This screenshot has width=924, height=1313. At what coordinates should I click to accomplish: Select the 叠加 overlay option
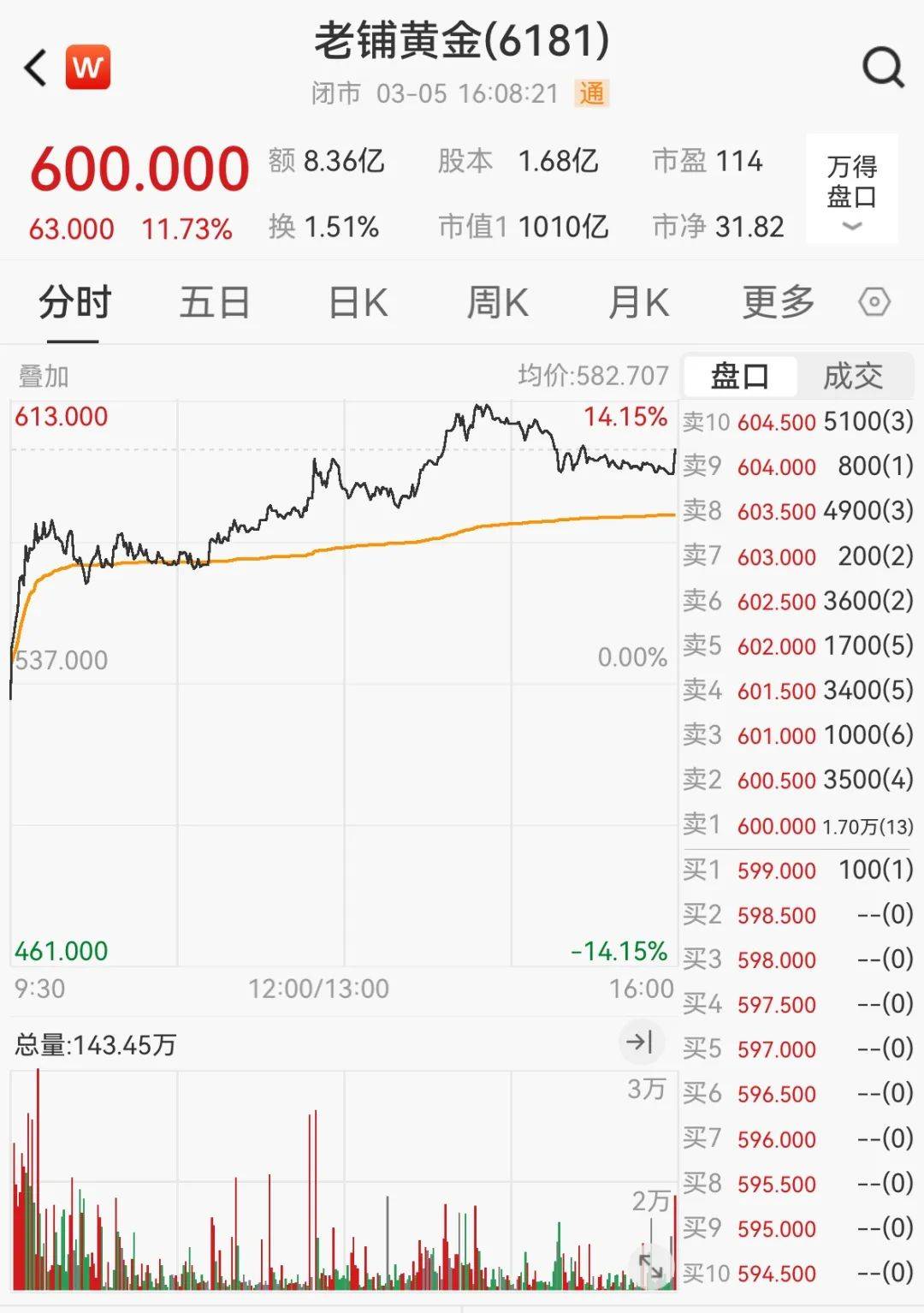43,375
